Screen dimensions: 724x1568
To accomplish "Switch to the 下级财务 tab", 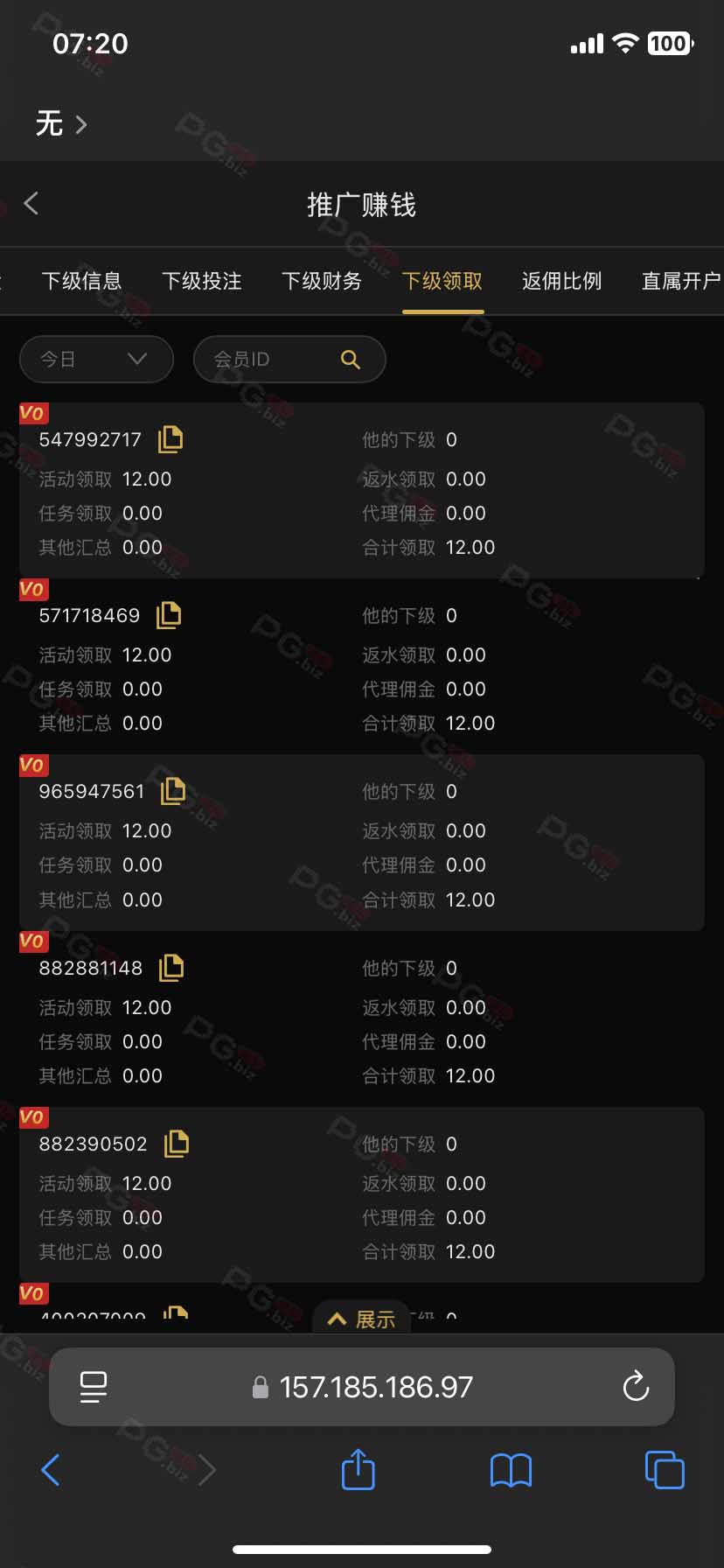I will 322,281.
